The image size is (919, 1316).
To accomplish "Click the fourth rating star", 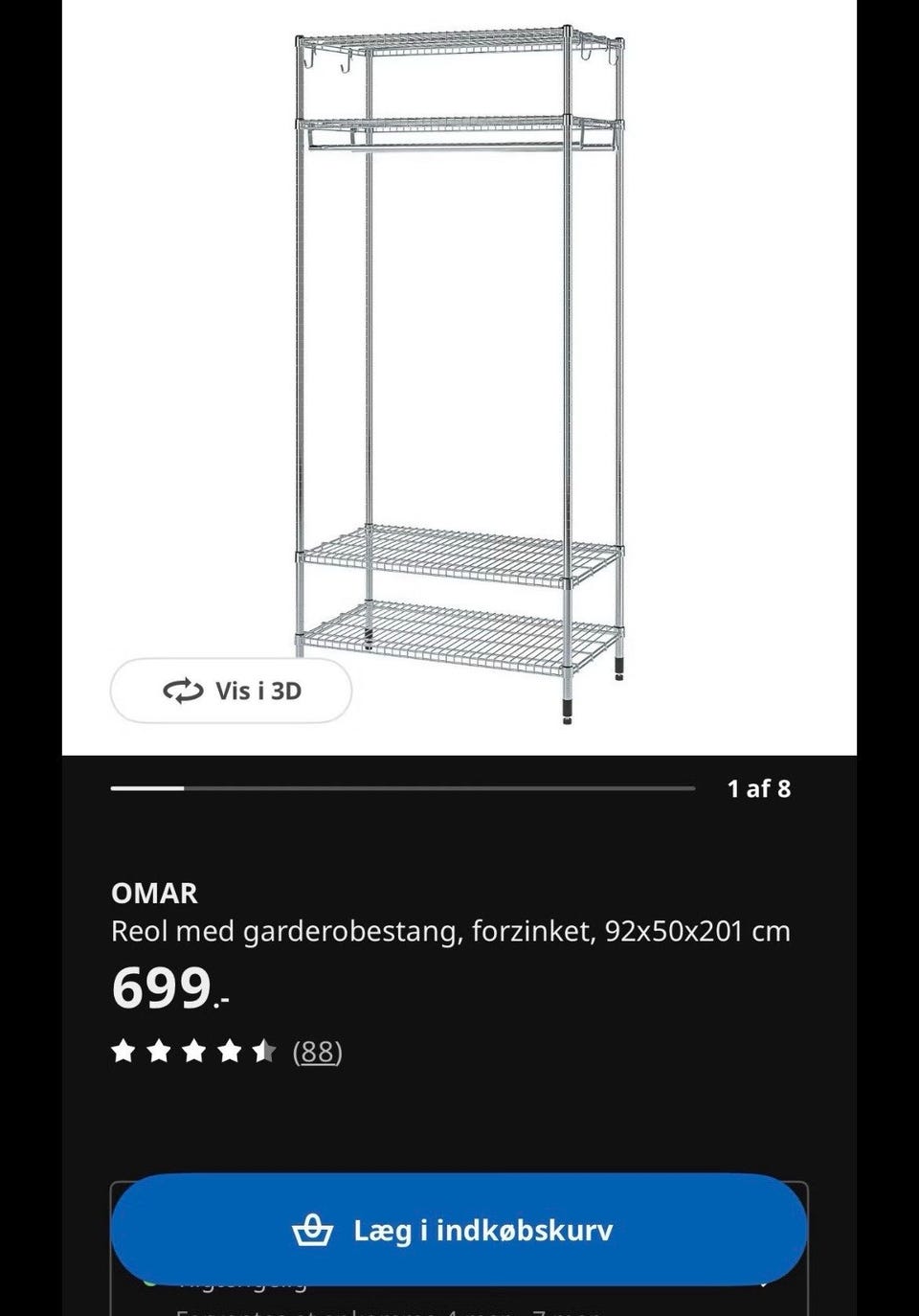I will (233, 1051).
